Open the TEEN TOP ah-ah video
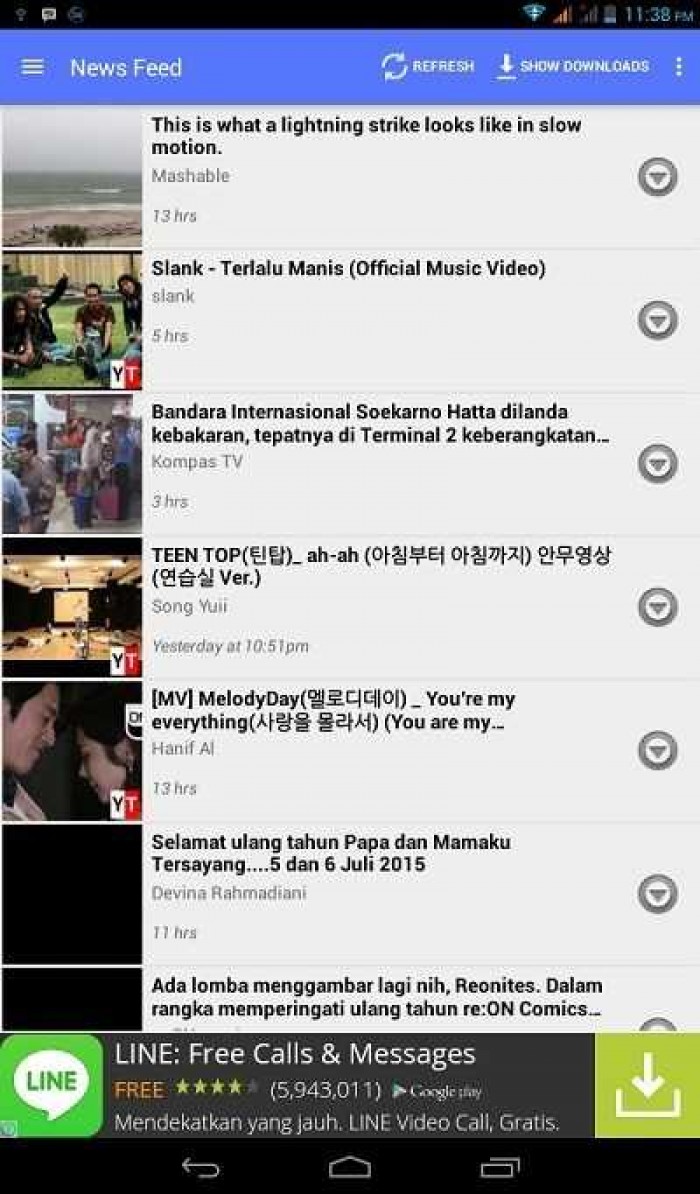The width and height of the screenshot is (700, 1194). coord(380,567)
